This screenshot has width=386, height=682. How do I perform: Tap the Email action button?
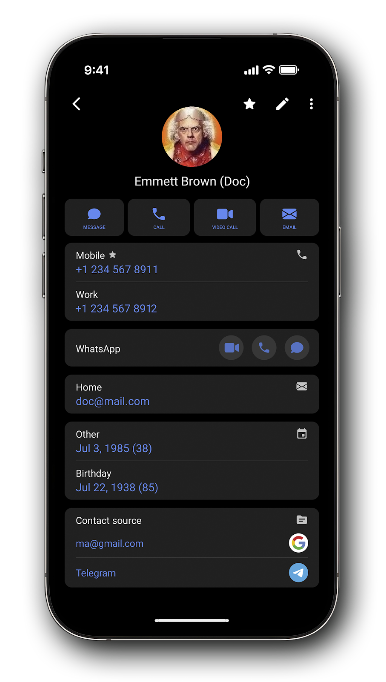[x=289, y=217]
